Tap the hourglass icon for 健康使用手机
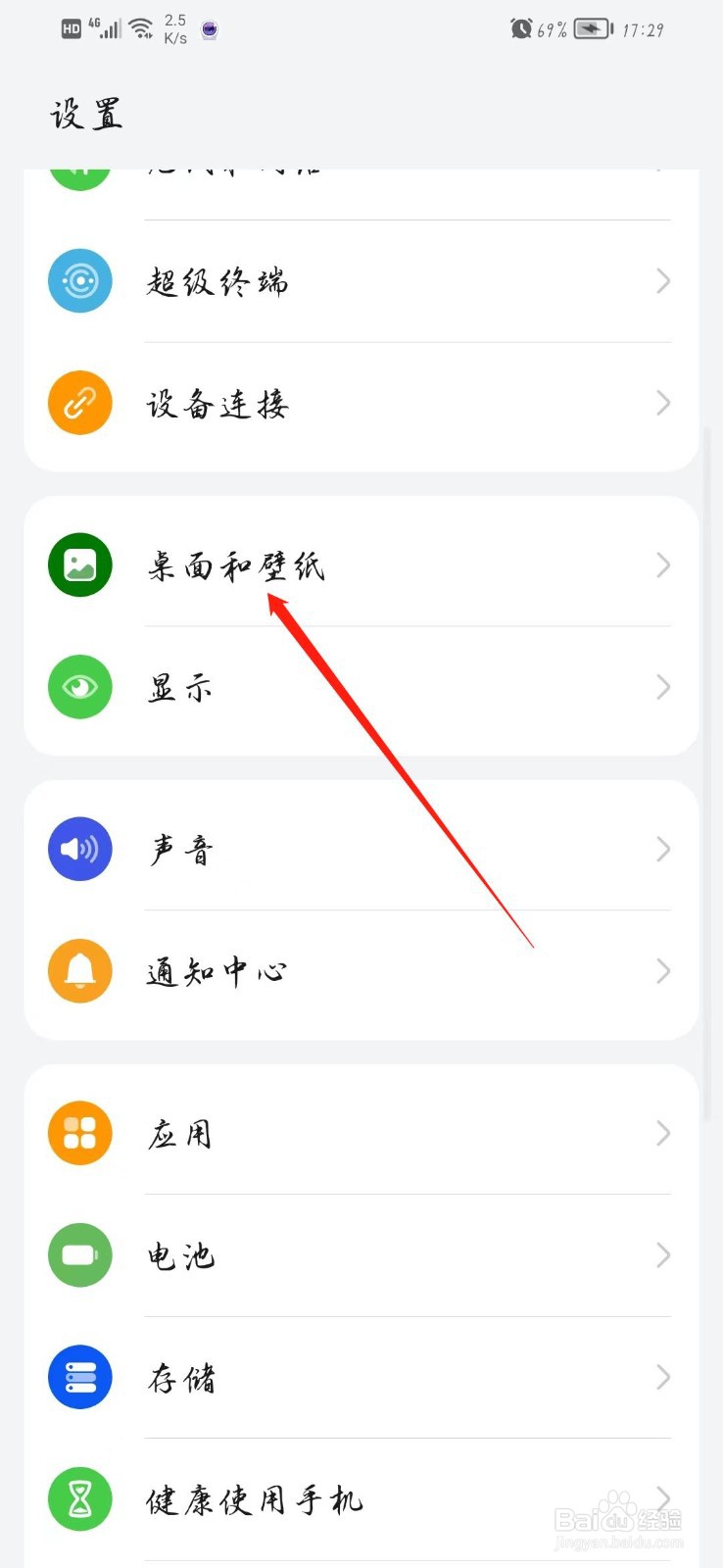Screen dimensions: 723x1568 (79, 1499)
